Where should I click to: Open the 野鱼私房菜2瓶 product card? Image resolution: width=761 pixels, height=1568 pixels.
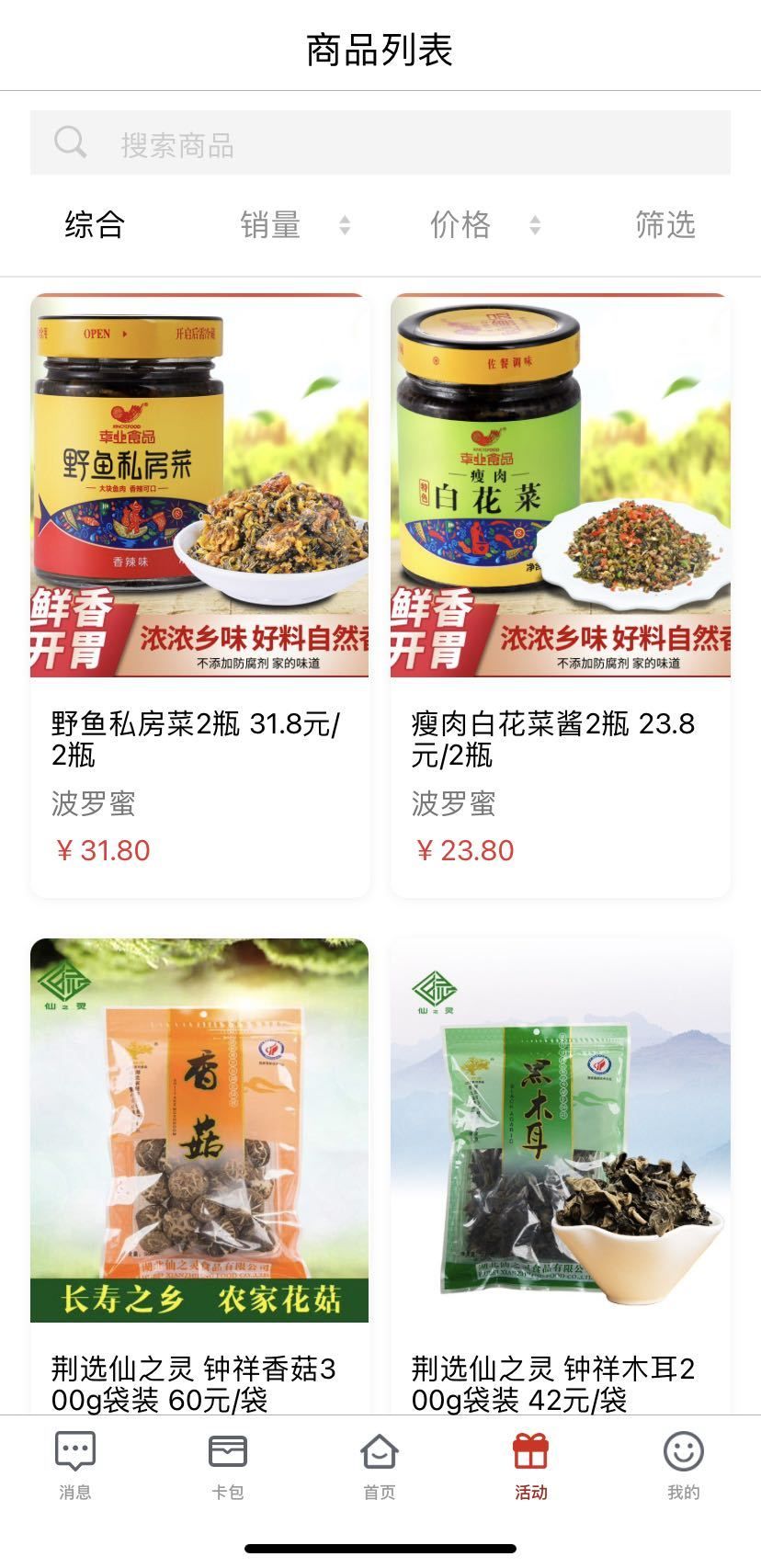(x=199, y=595)
